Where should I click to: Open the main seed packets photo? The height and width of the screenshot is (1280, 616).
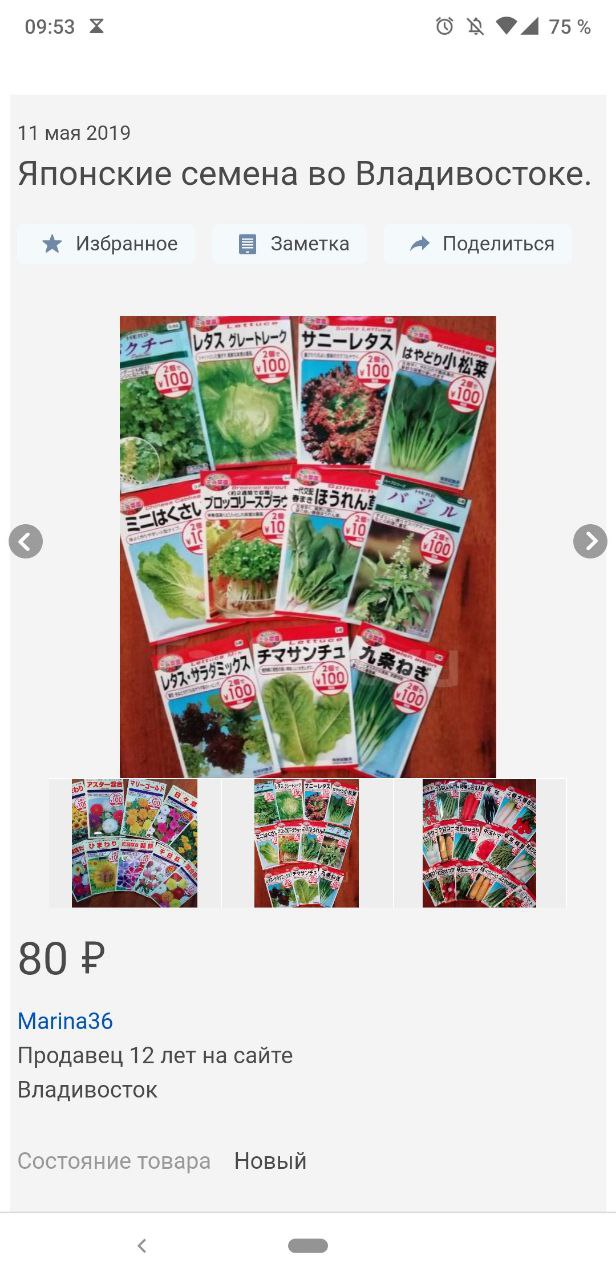308,547
